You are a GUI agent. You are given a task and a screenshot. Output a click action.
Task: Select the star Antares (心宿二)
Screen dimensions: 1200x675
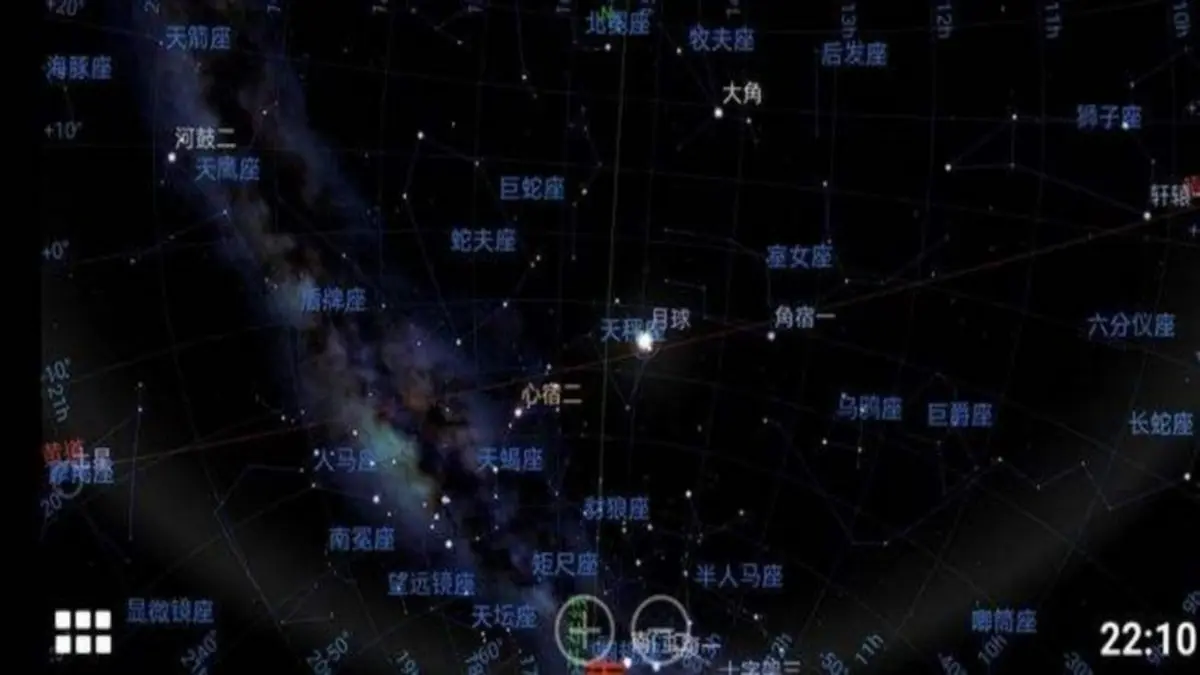(x=519, y=411)
